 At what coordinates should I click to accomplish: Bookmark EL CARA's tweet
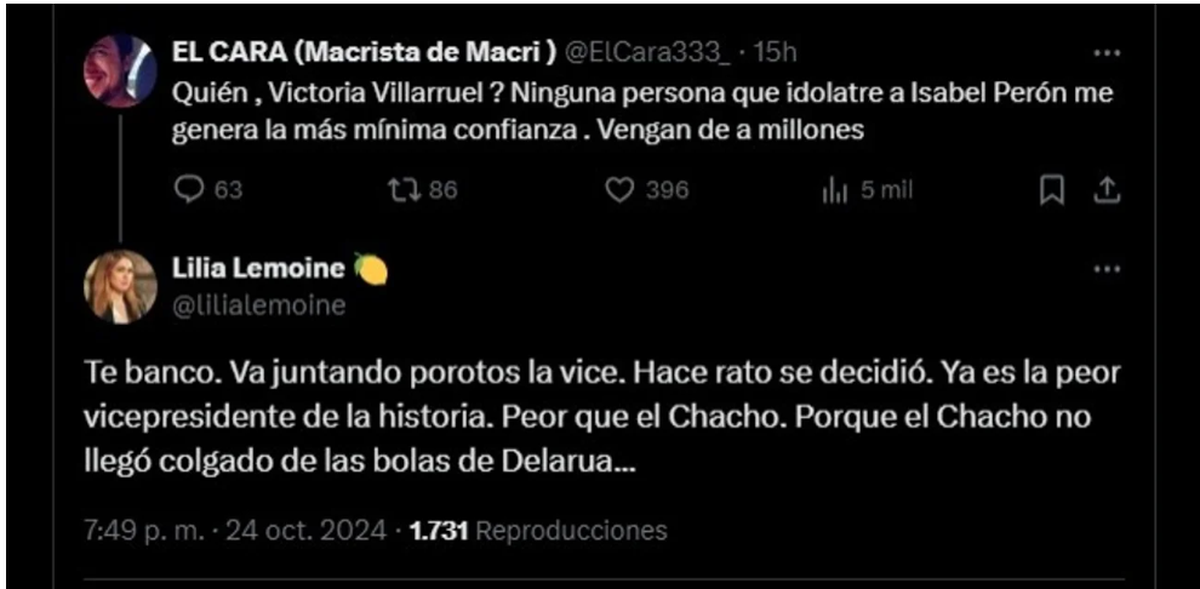pos(1051,190)
